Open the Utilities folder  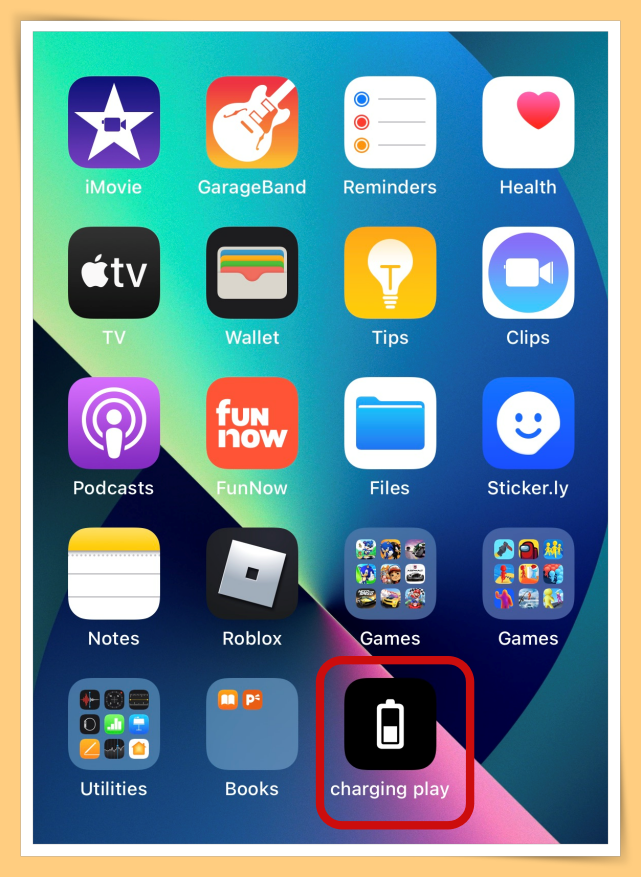(x=114, y=723)
